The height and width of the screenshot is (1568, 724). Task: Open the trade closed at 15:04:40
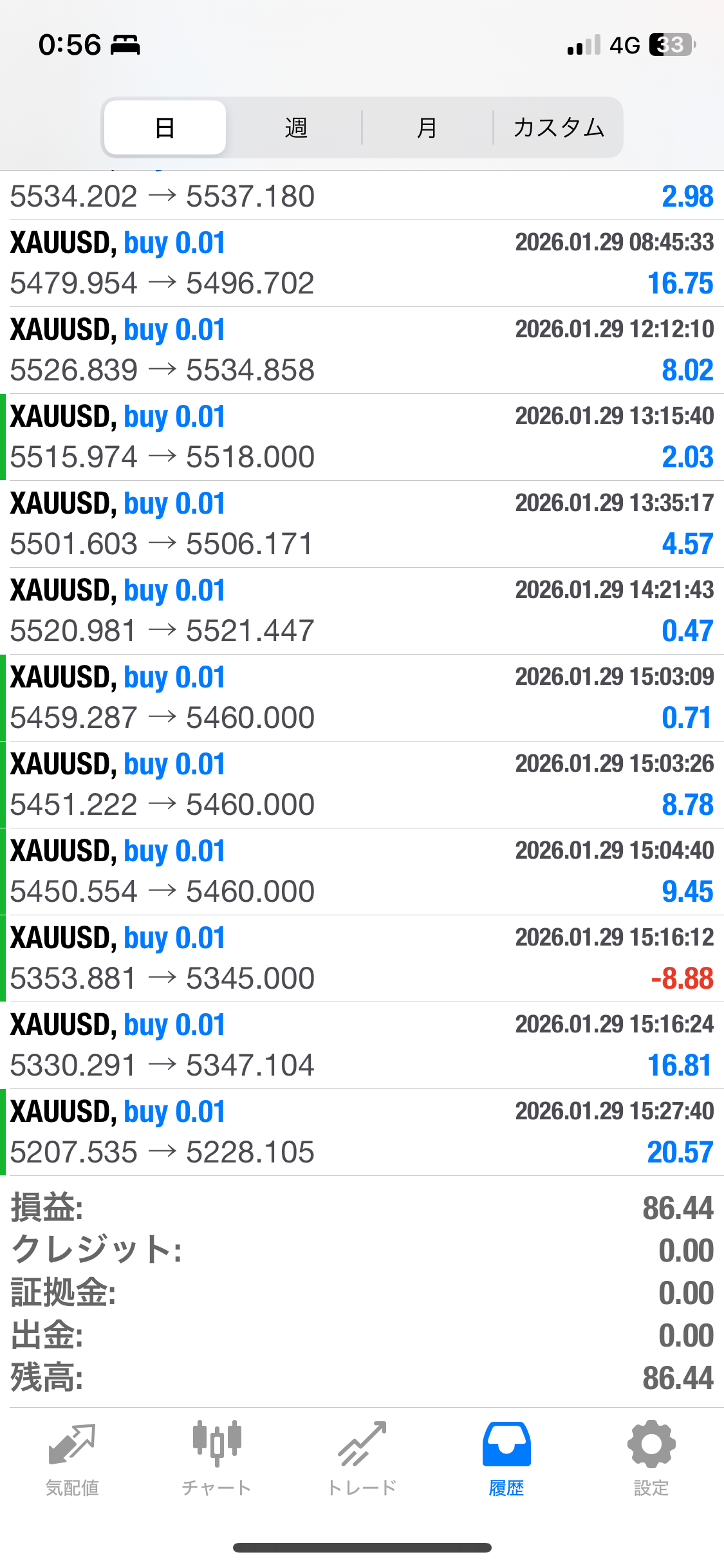362,872
